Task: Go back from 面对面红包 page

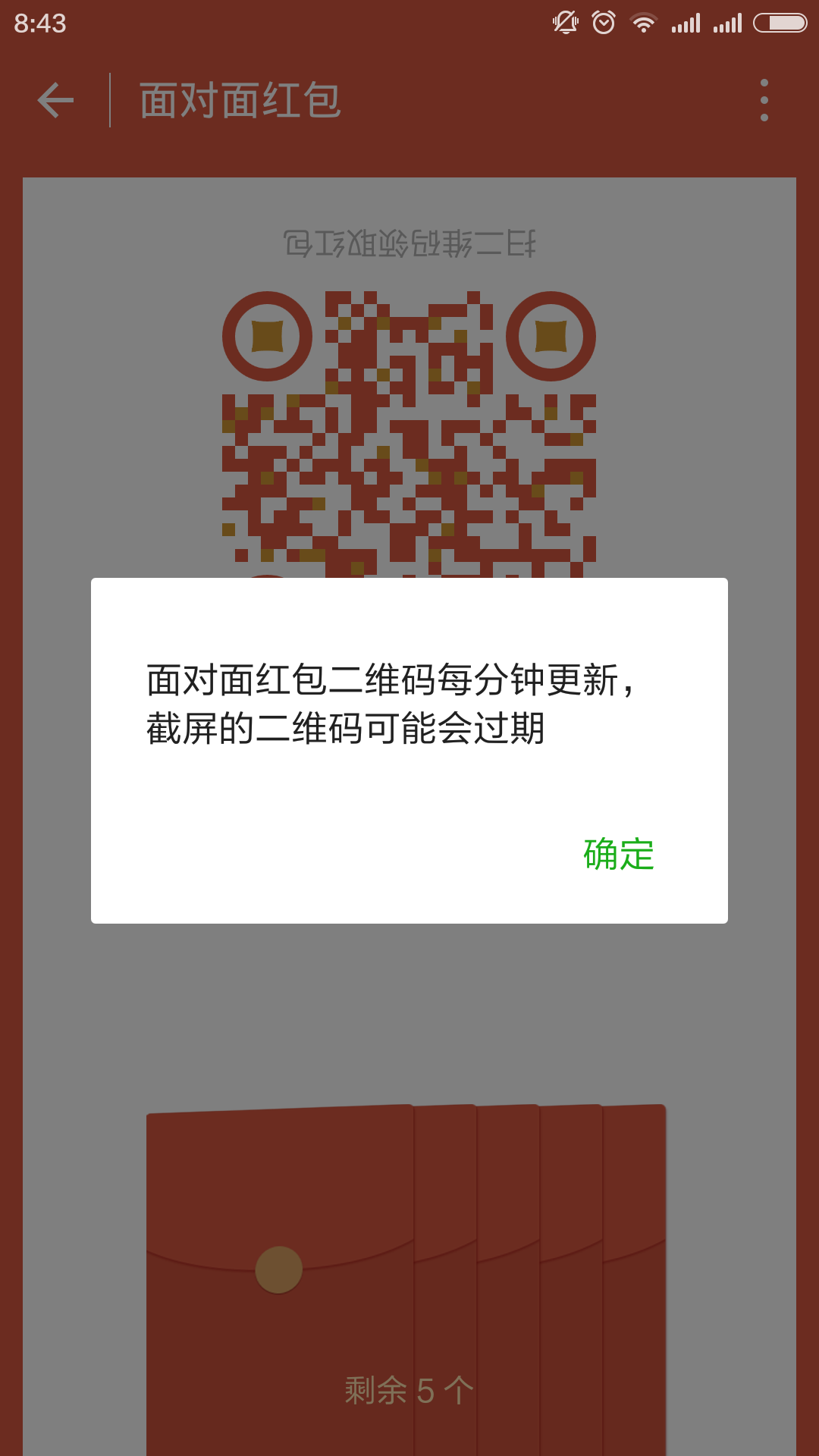Action: [56, 100]
